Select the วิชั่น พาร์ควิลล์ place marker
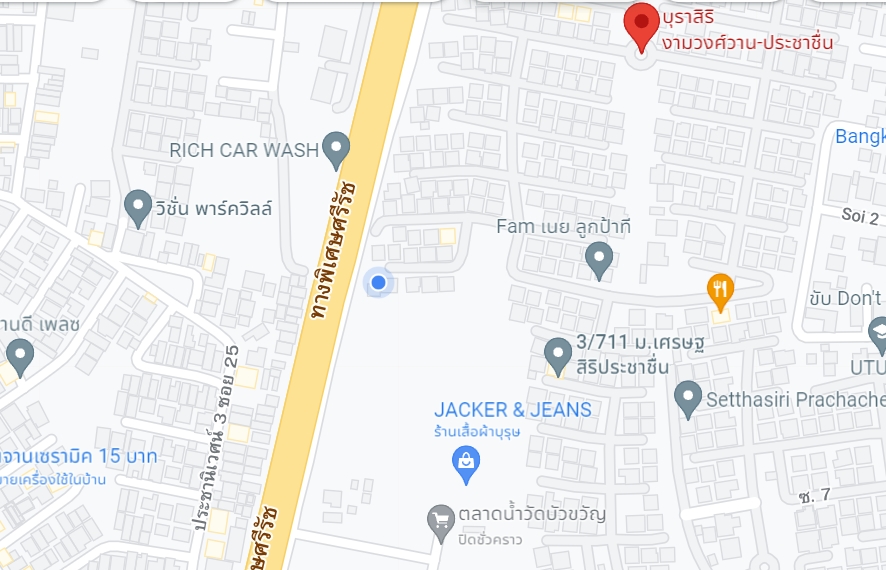 [138, 208]
